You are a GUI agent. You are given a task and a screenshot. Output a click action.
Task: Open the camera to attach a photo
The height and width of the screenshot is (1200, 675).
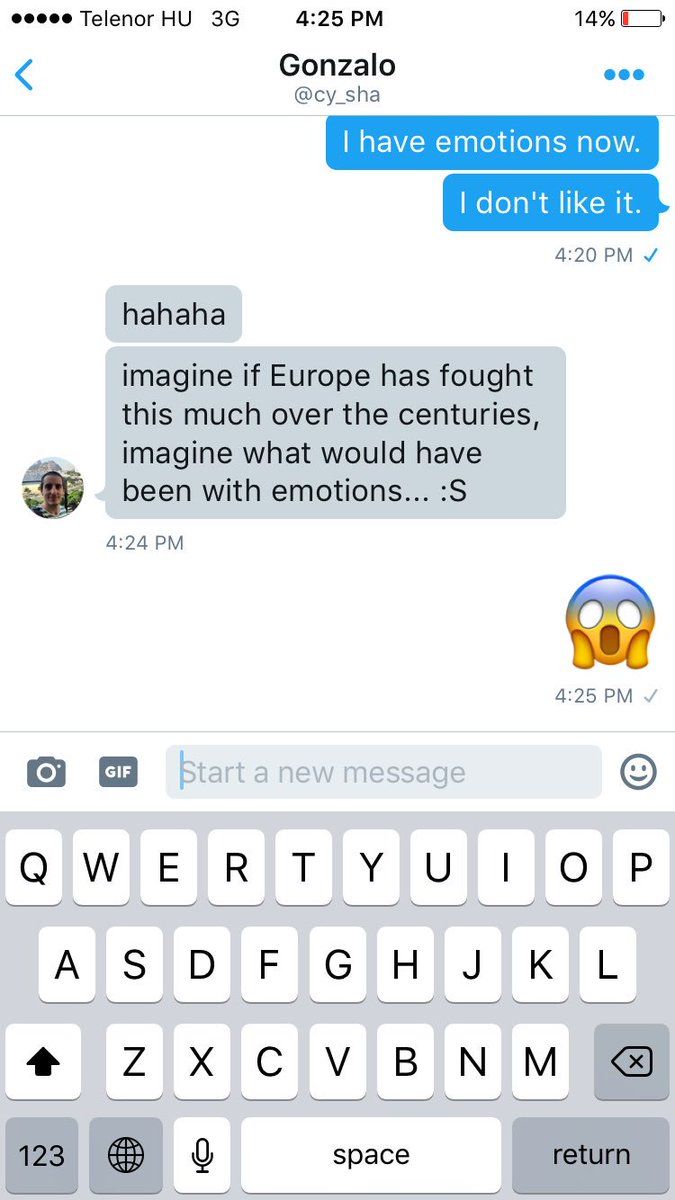click(46, 772)
